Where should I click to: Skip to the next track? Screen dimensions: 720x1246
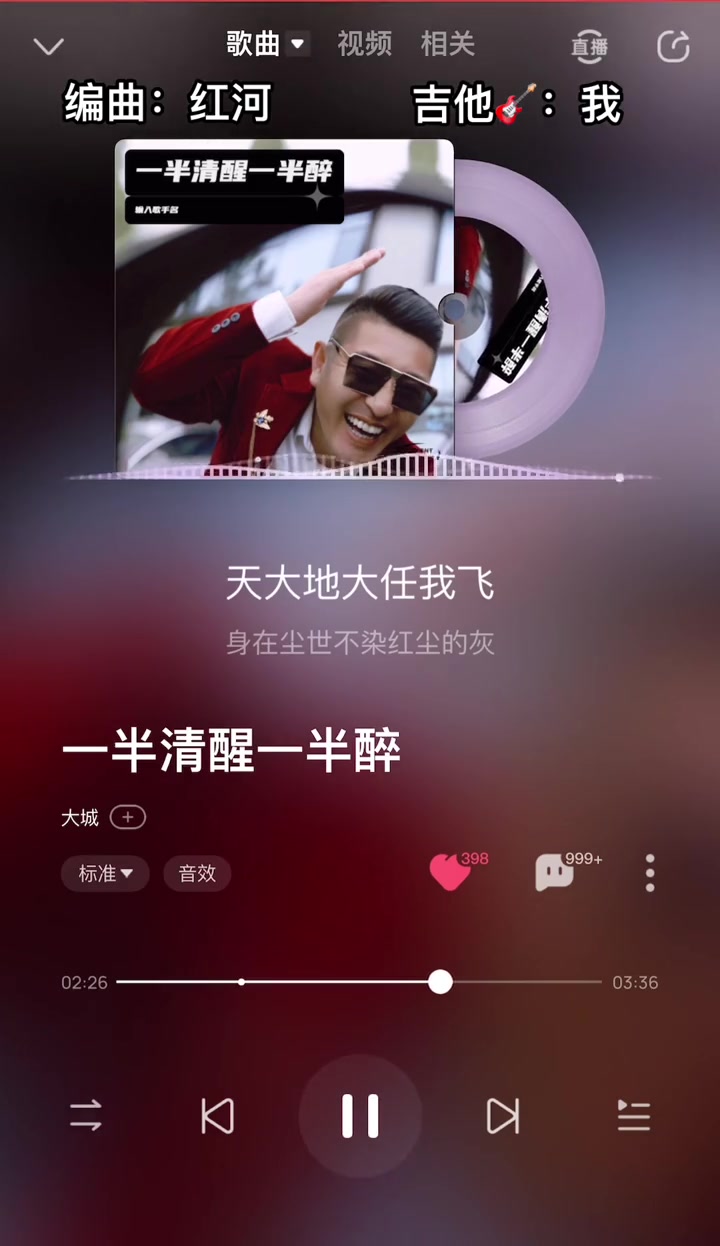point(503,1115)
